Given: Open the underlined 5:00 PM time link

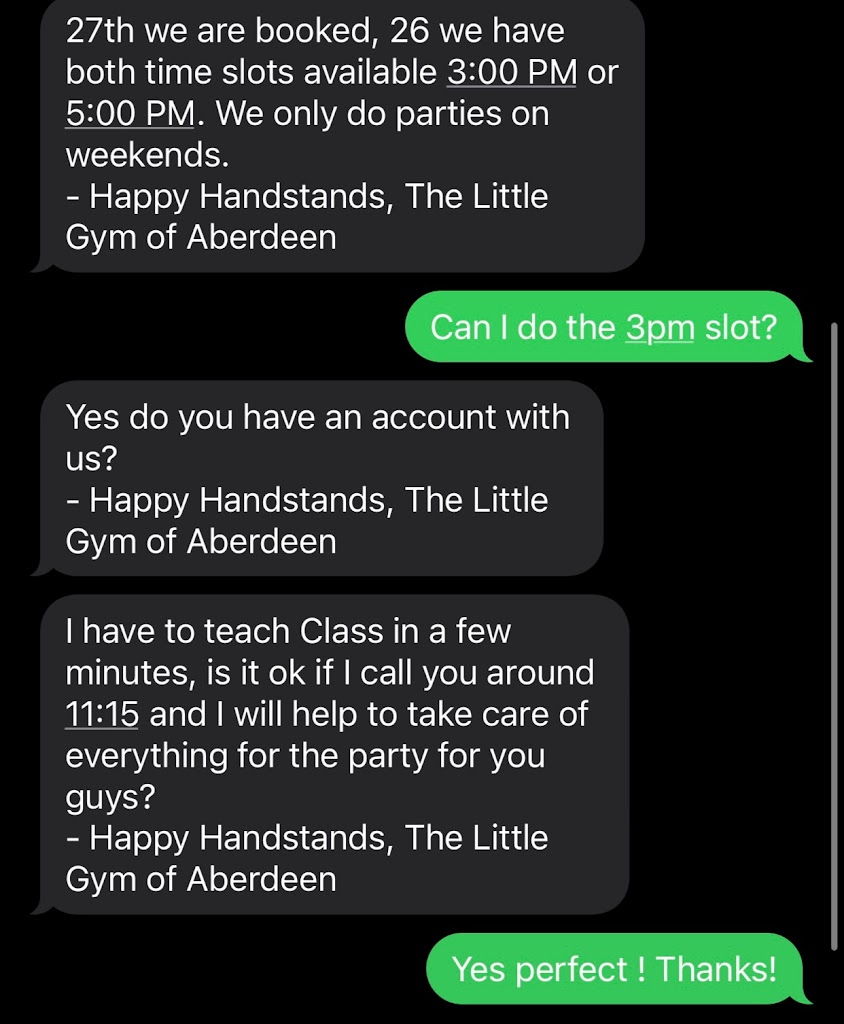Looking at the screenshot, I should coord(130,114).
